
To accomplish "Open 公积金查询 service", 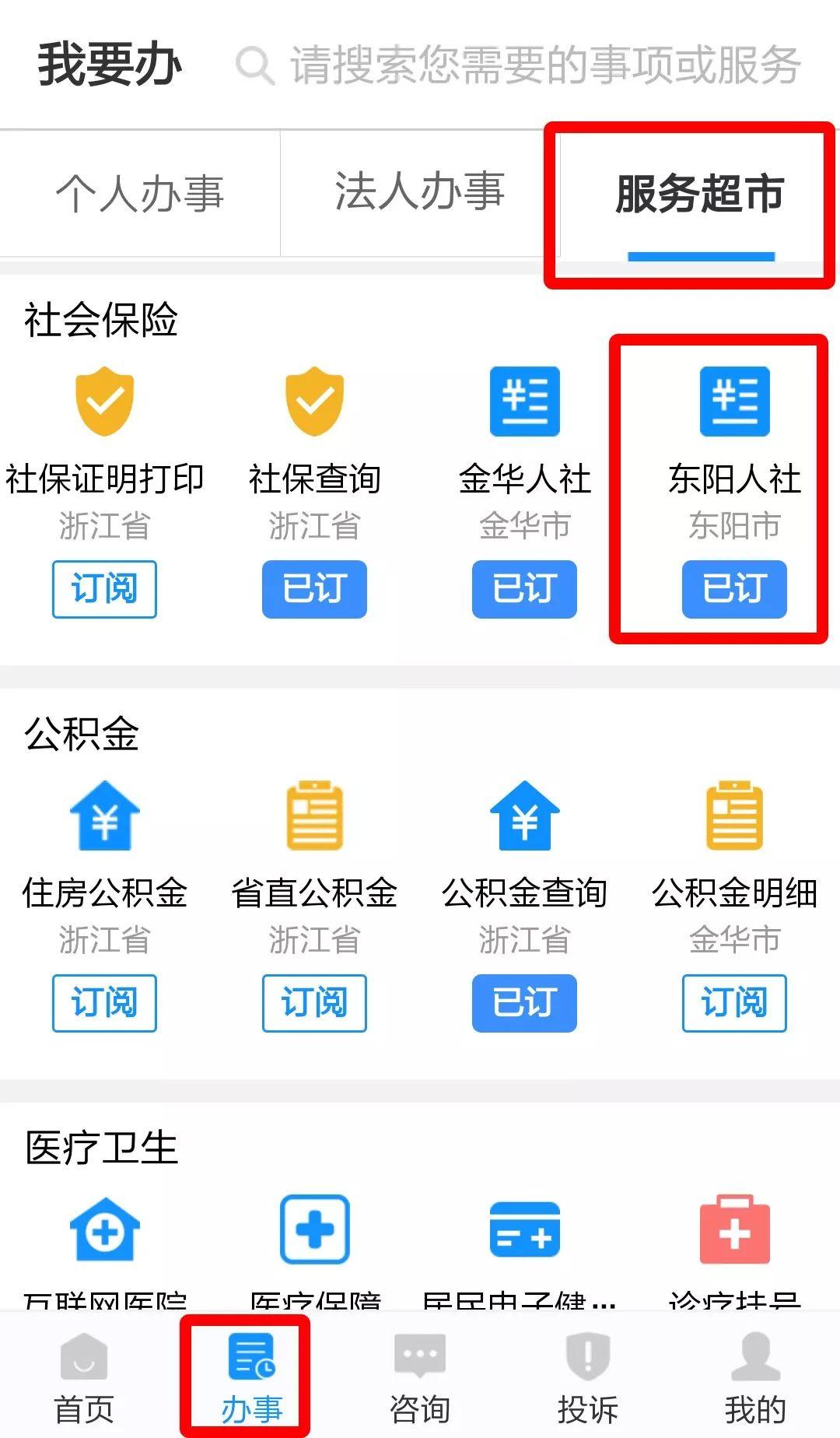I will pos(525,815).
